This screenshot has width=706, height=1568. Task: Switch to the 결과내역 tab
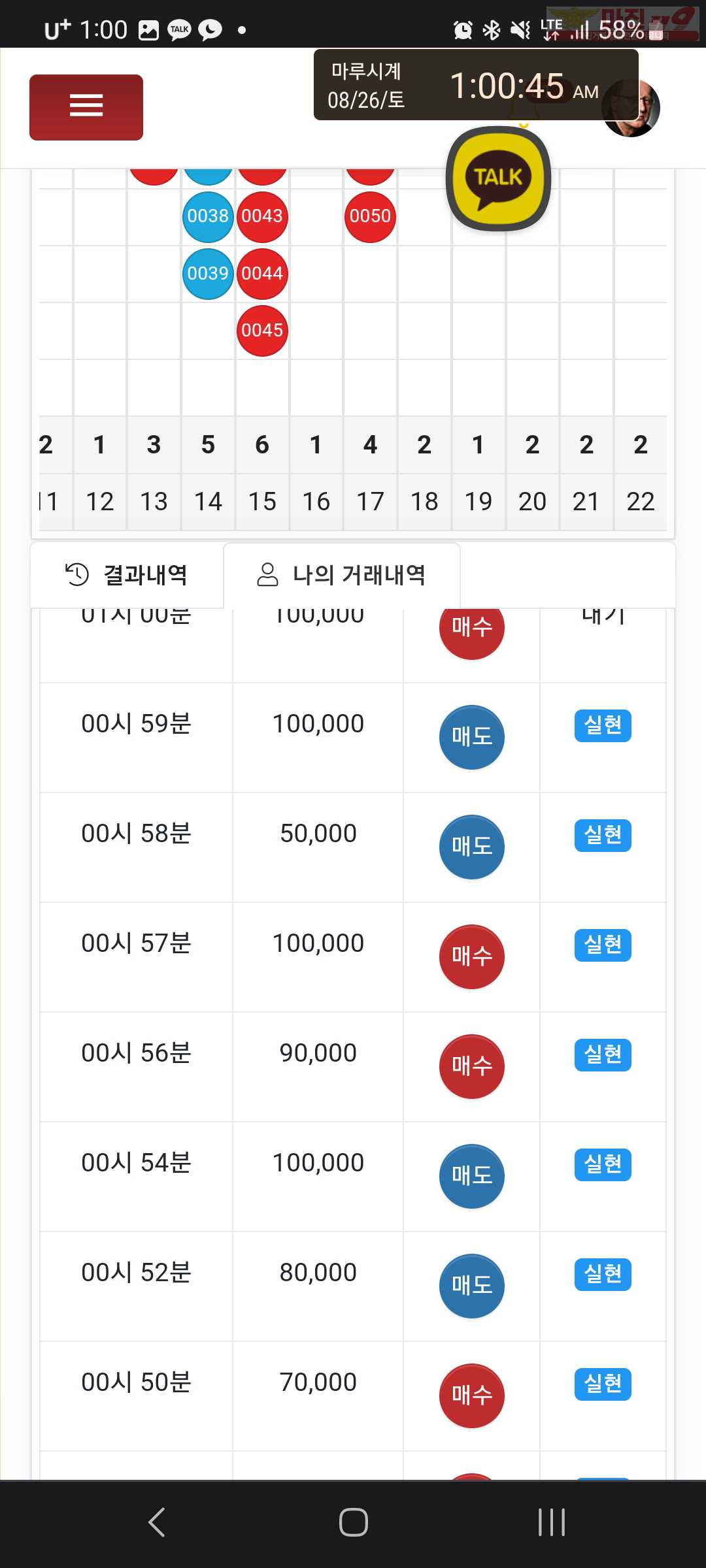click(x=127, y=575)
